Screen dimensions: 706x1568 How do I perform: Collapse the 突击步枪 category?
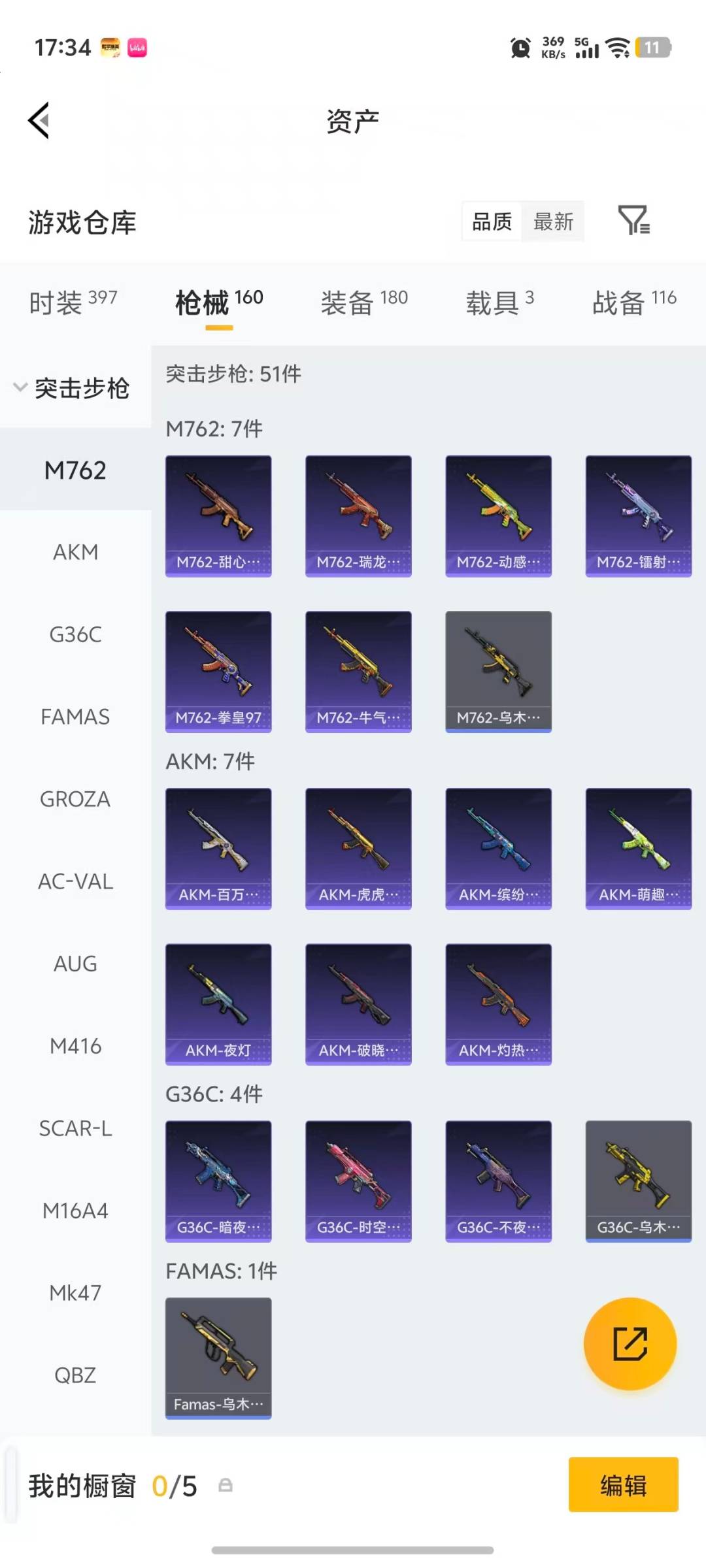72,388
